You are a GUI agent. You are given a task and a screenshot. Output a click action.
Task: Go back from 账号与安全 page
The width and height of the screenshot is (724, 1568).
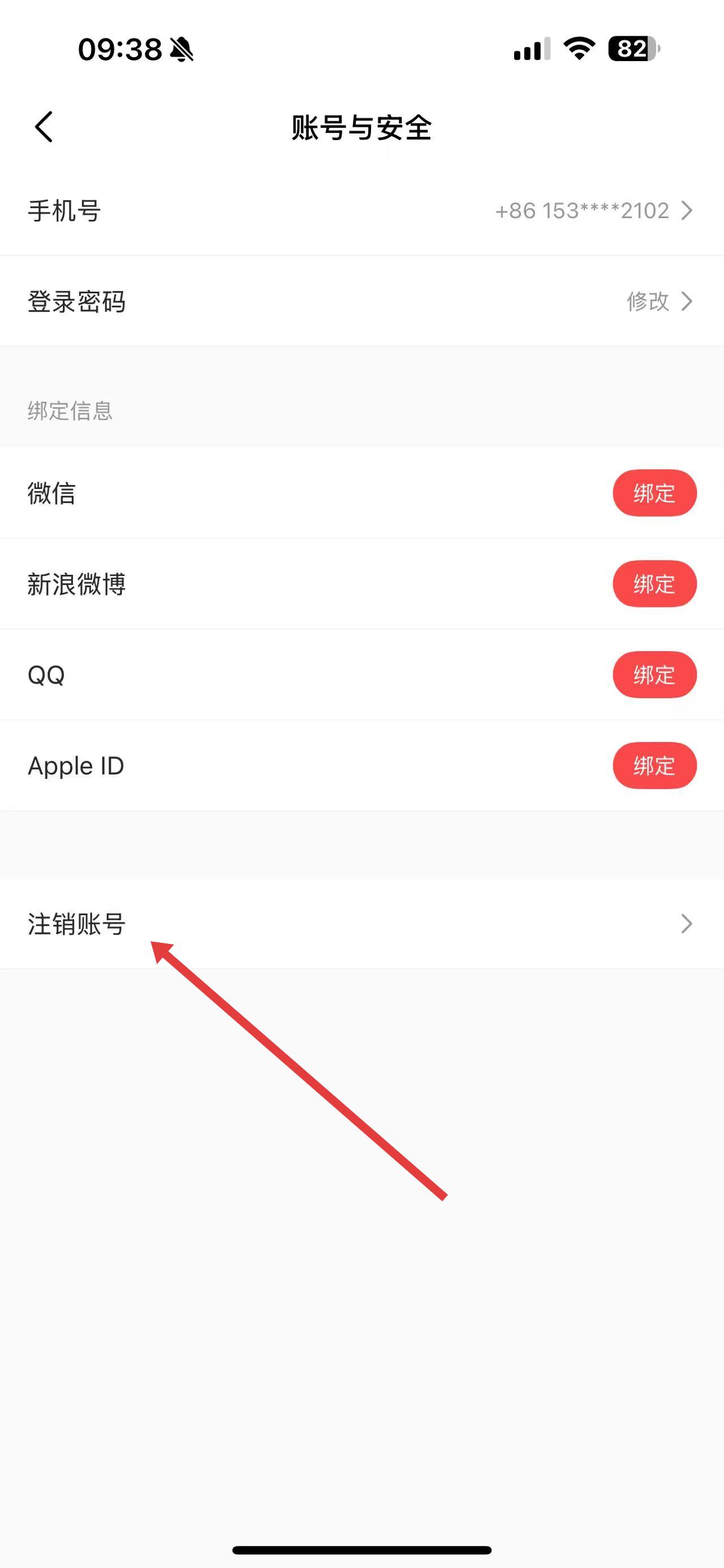click(x=44, y=127)
